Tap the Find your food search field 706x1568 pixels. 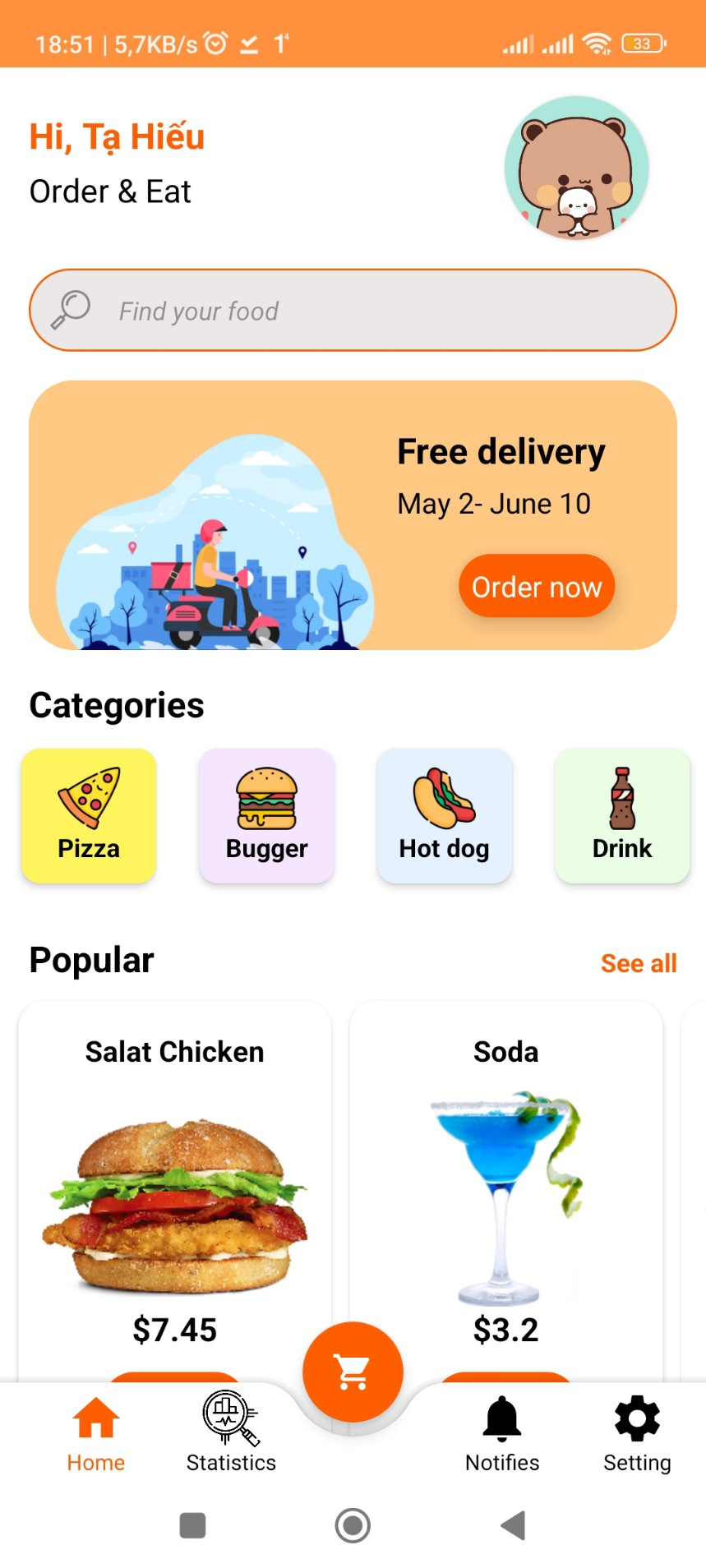point(353,311)
